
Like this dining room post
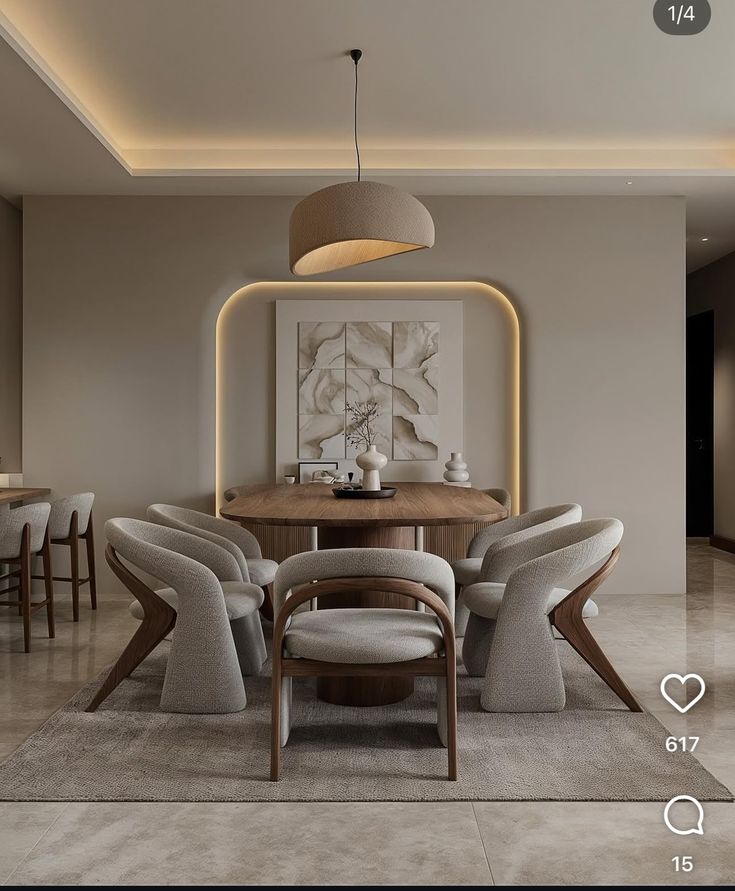(x=682, y=693)
